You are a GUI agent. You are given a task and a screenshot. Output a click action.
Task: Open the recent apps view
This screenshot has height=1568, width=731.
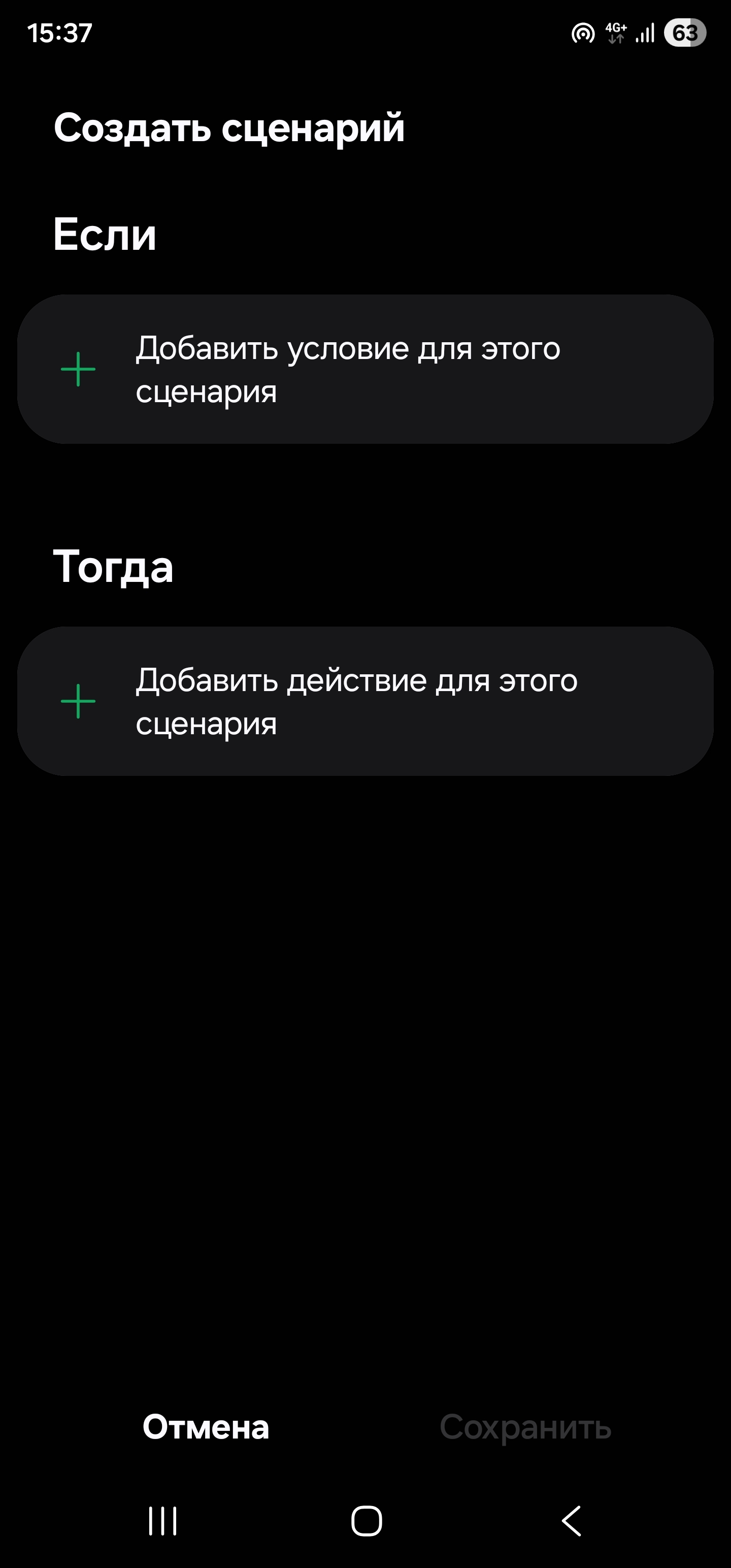click(x=162, y=1521)
